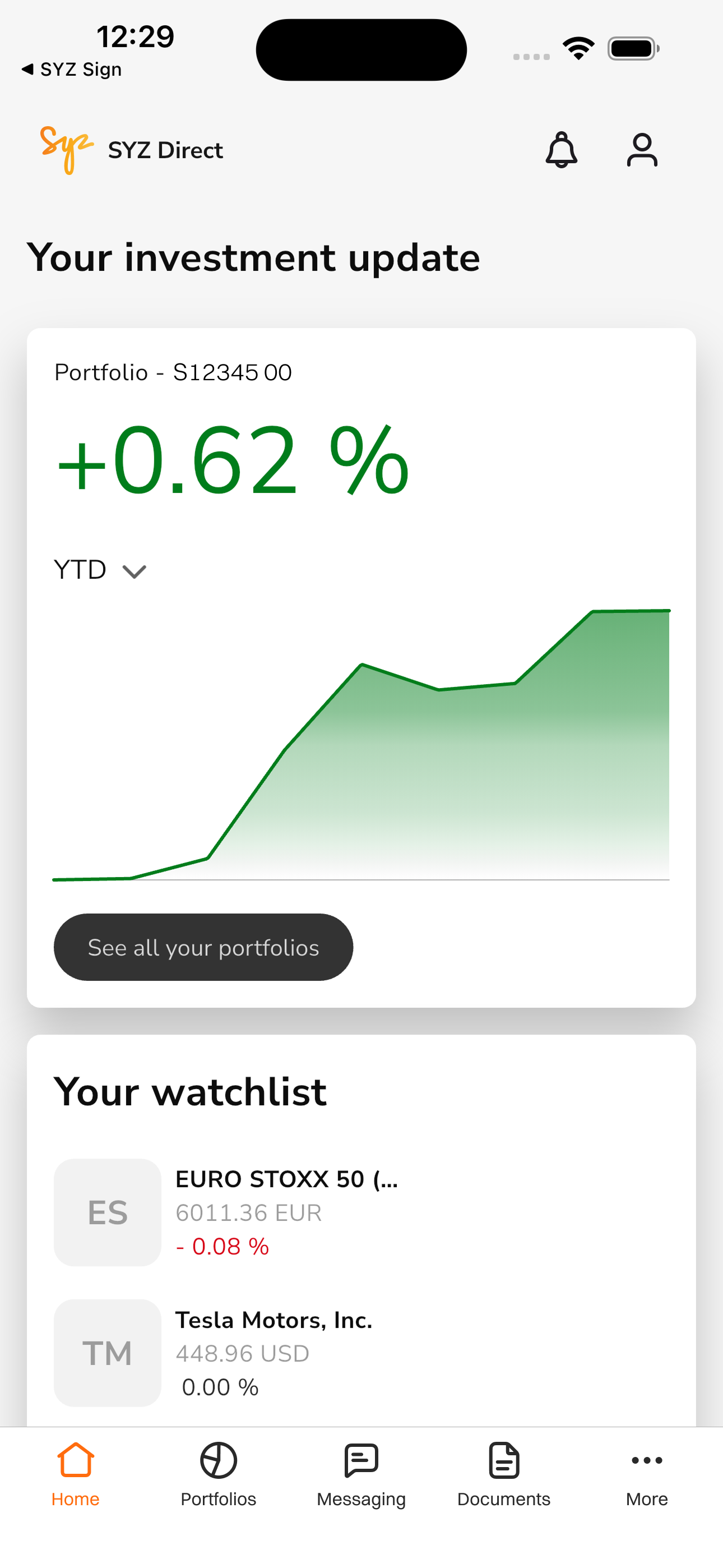Image resolution: width=723 pixels, height=1568 pixels.
Task: Open the user profile icon
Action: click(x=642, y=150)
